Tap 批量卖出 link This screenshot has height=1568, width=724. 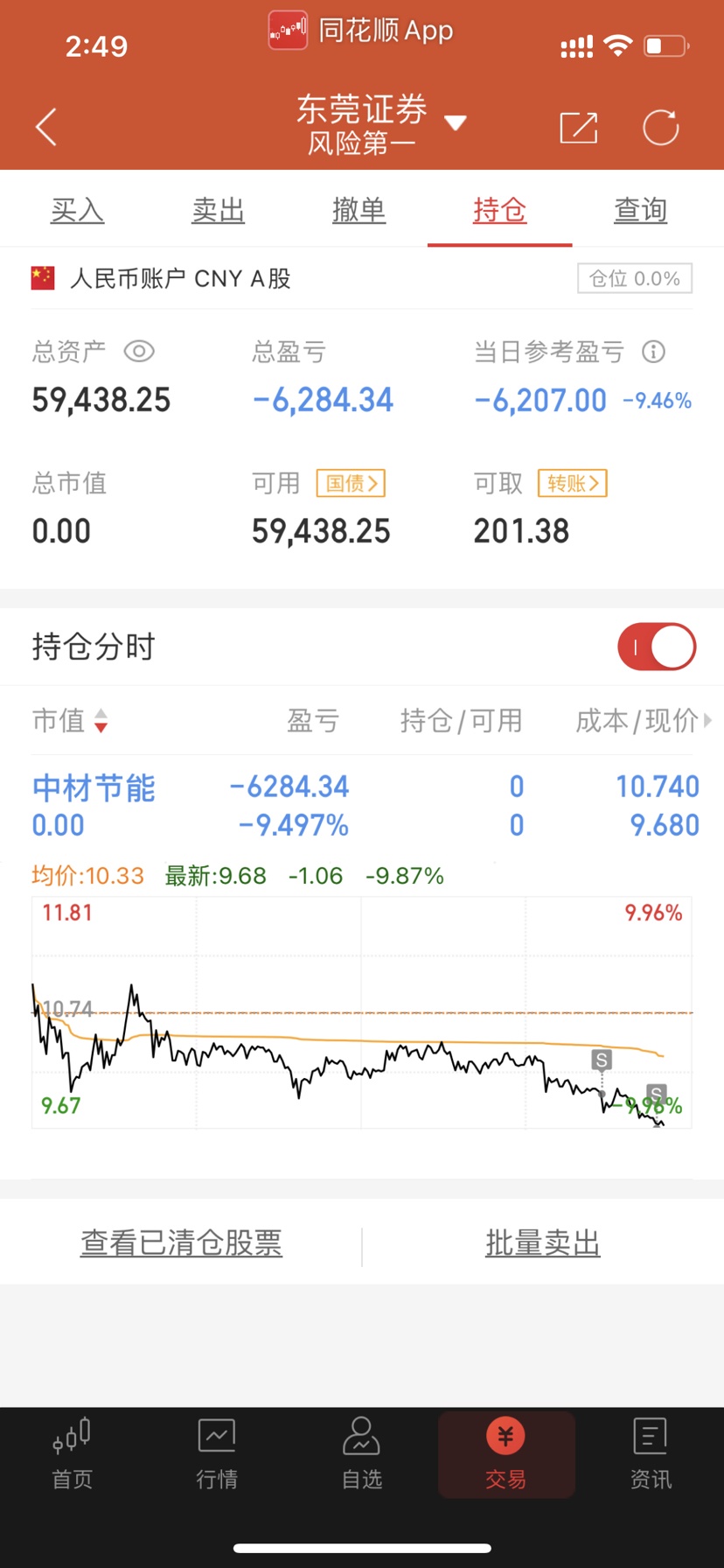pos(543,1242)
